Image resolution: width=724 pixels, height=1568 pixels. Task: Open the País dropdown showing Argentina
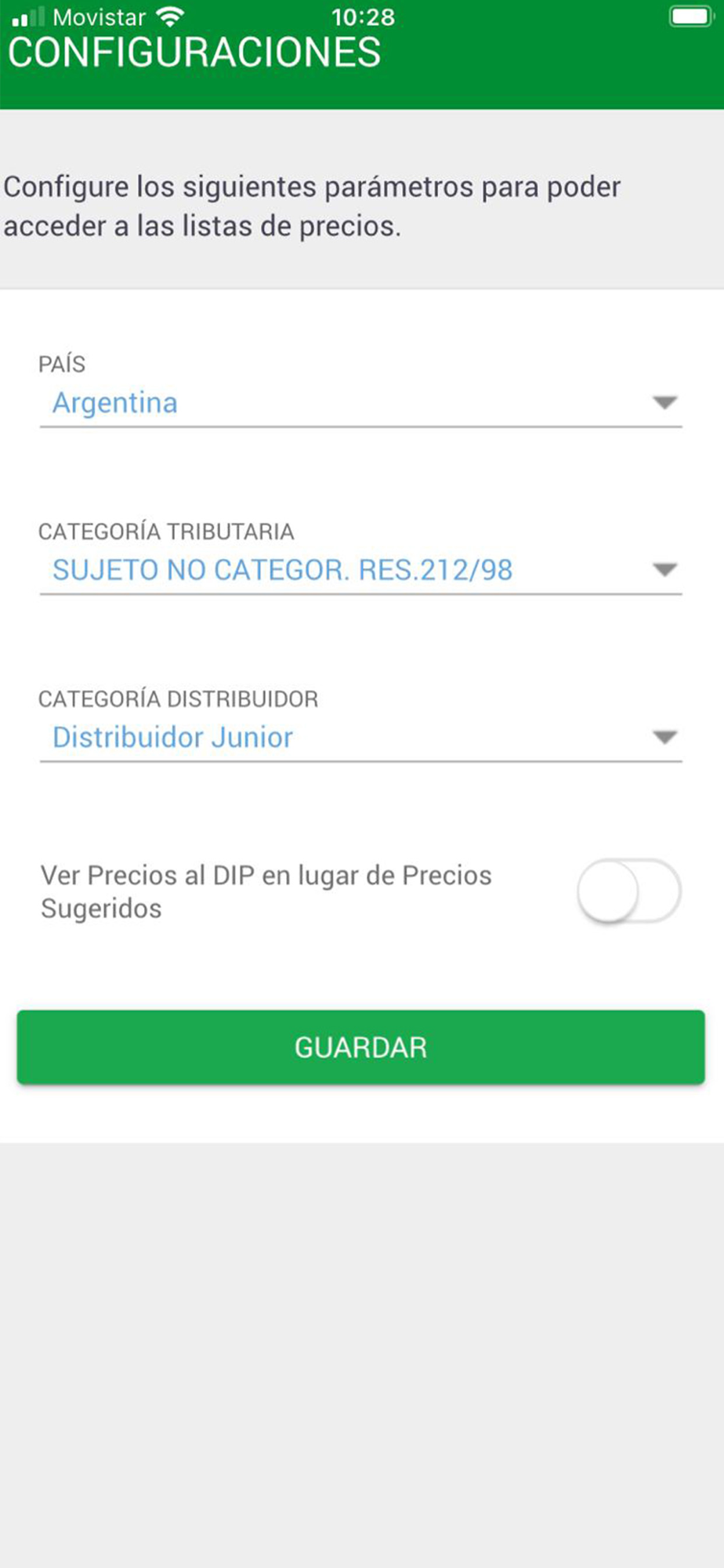pyautogui.click(x=360, y=403)
